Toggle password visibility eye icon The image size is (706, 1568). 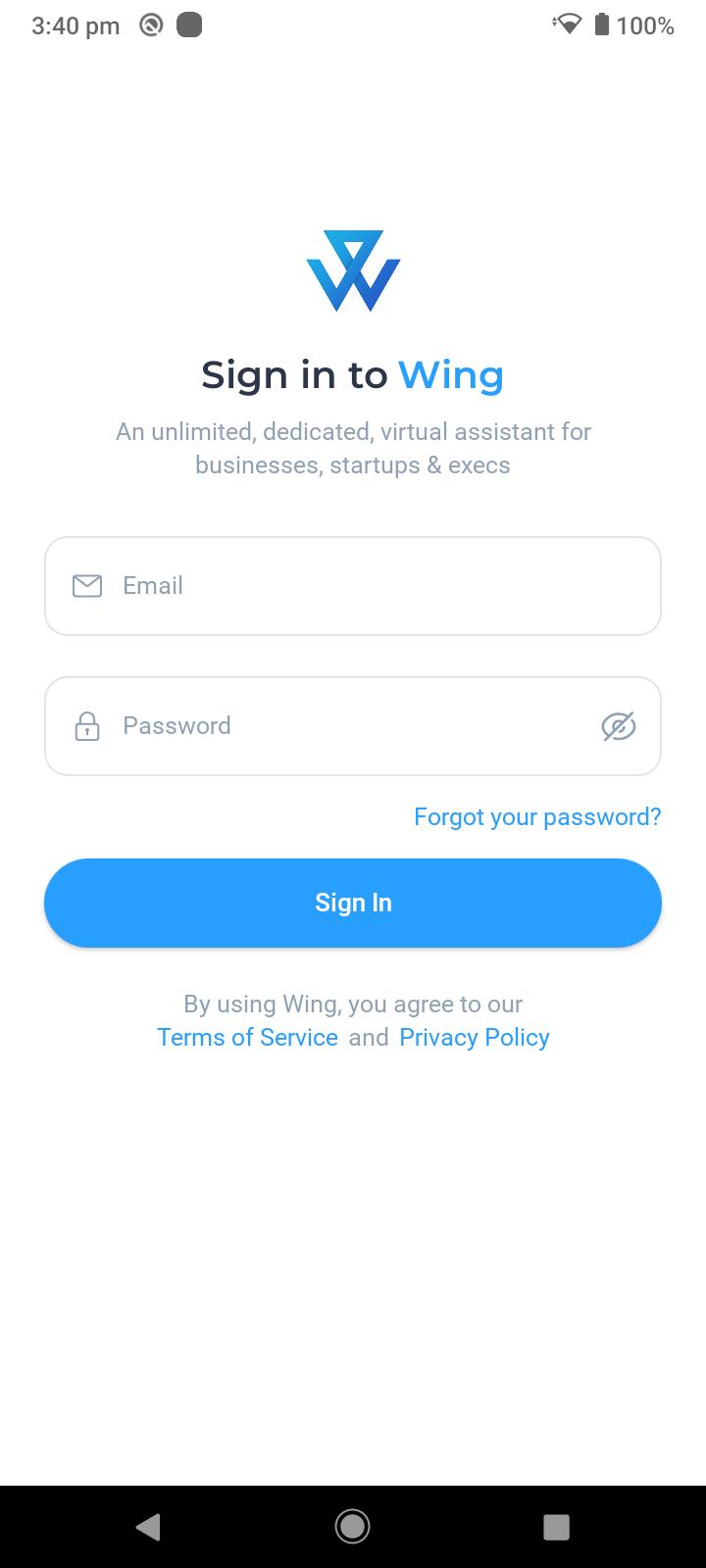coord(619,726)
